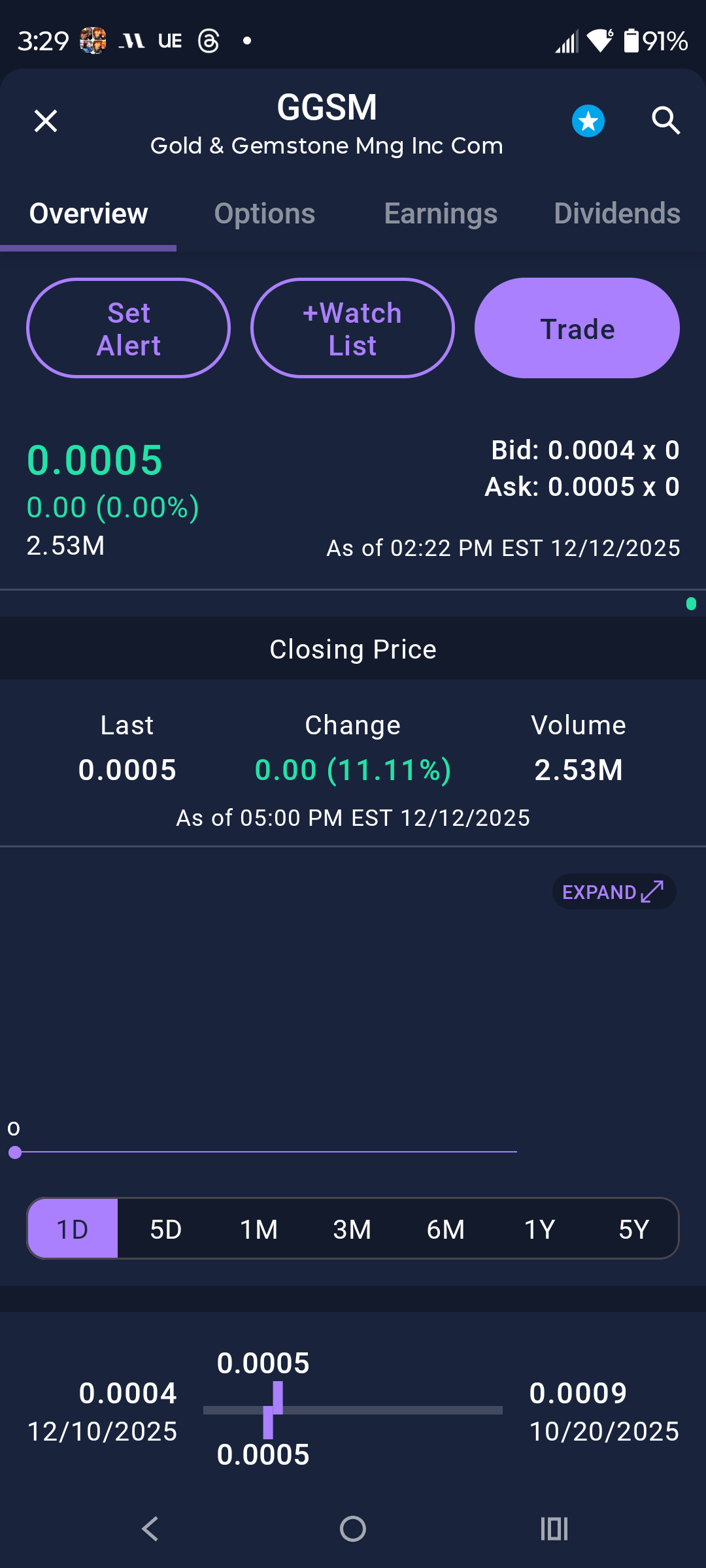Tap the UE notification icon
The height and width of the screenshot is (1568, 706).
click(x=169, y=41)
